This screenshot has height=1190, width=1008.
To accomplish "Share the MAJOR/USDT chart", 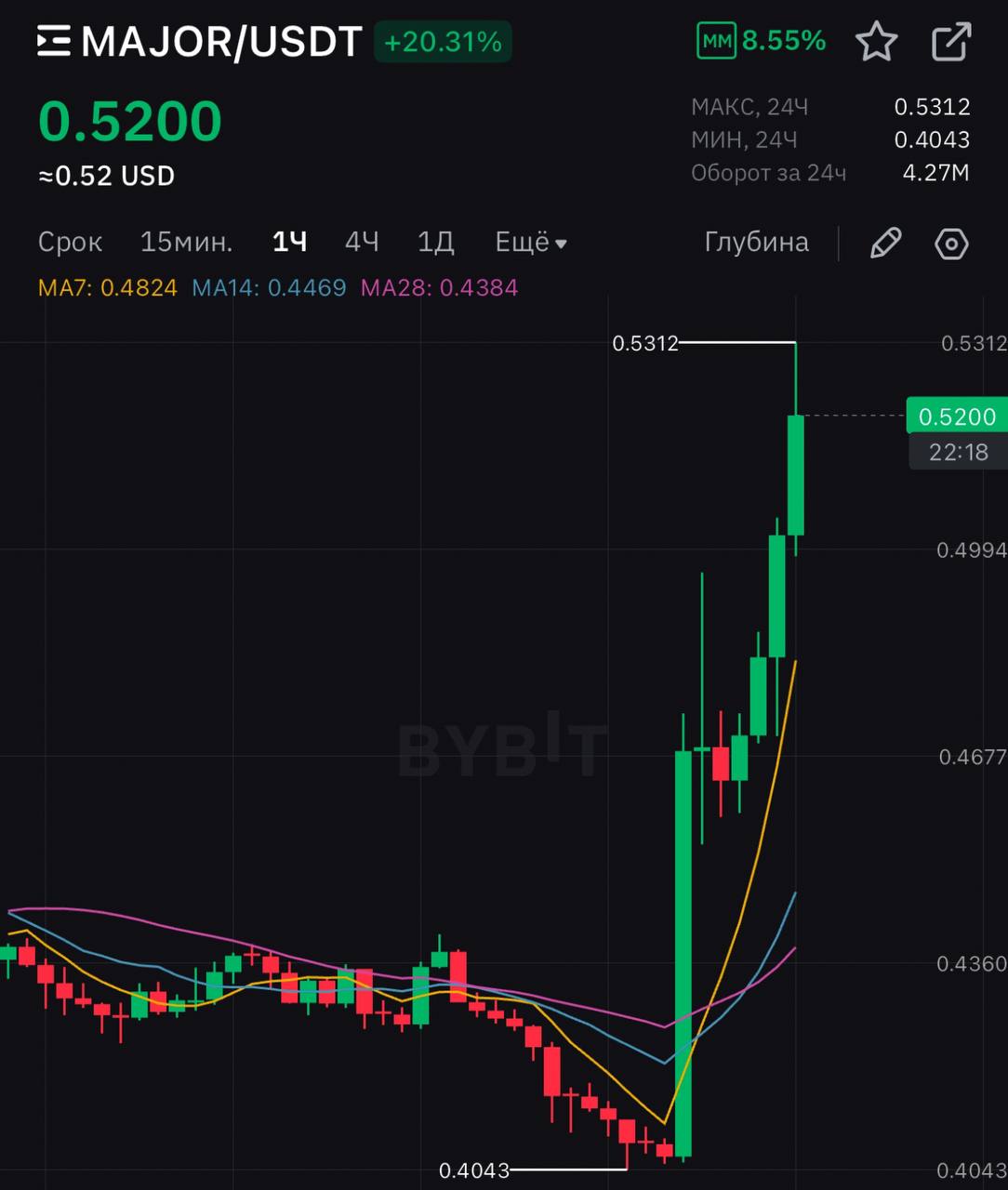I will pos(951,42).
